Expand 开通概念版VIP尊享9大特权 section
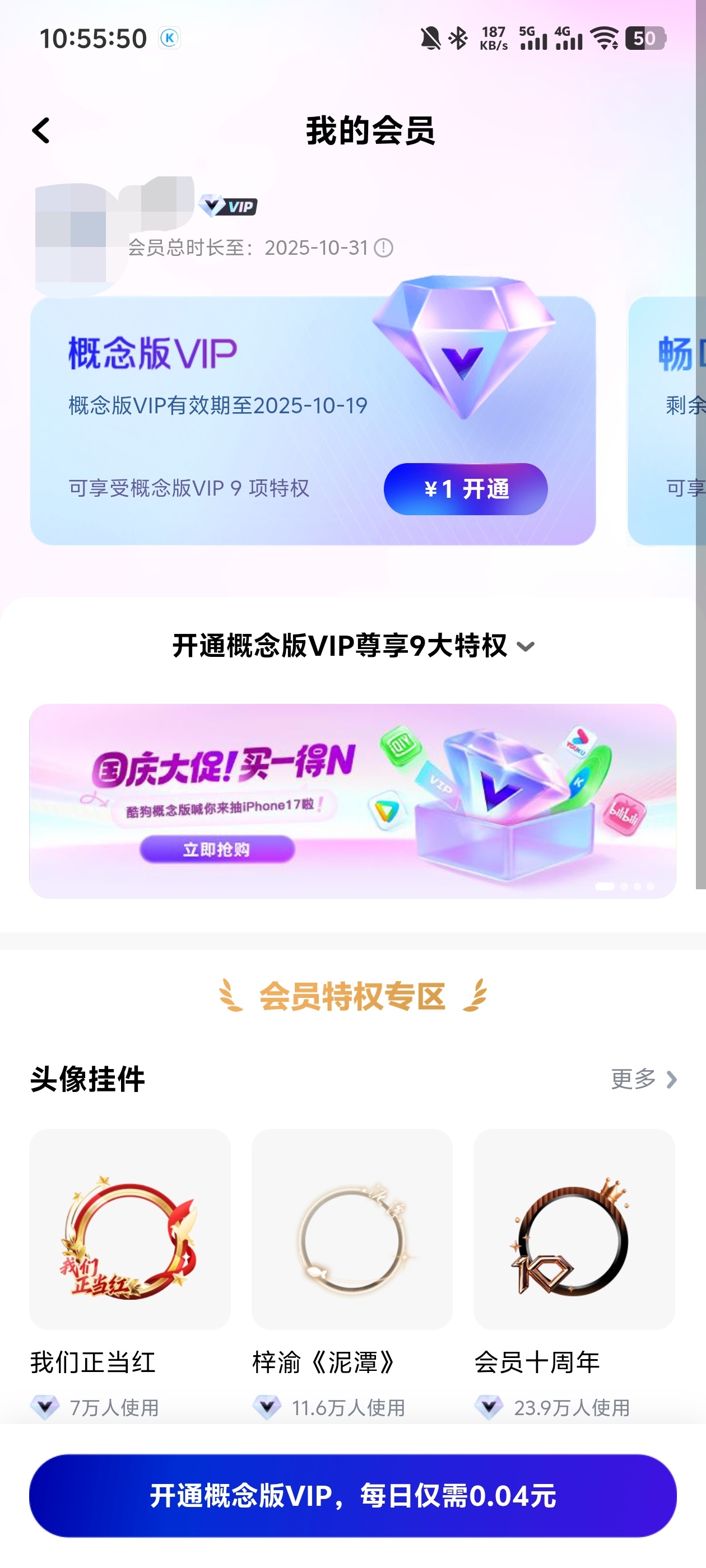Screen dimensions: 706x1568 pyautogui.click(x=352, y=646)
